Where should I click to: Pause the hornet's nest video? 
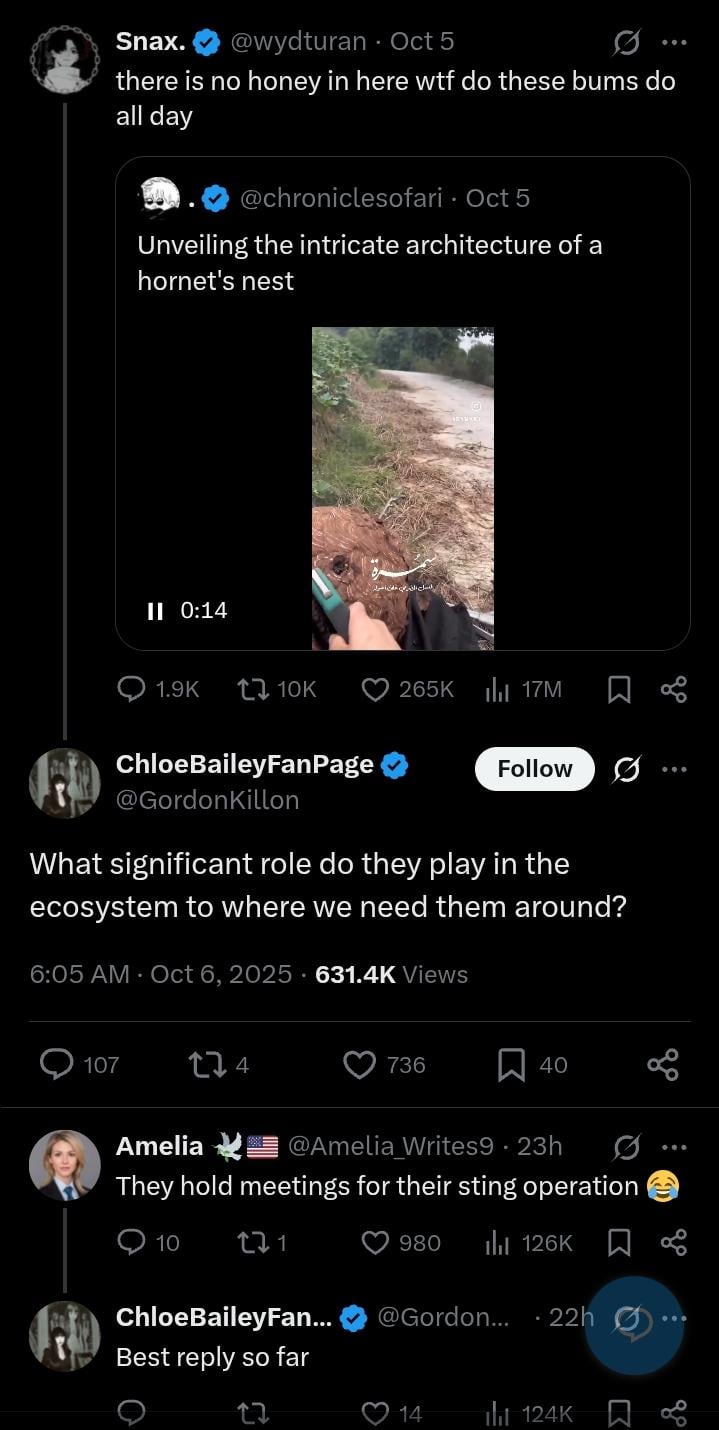155,610
